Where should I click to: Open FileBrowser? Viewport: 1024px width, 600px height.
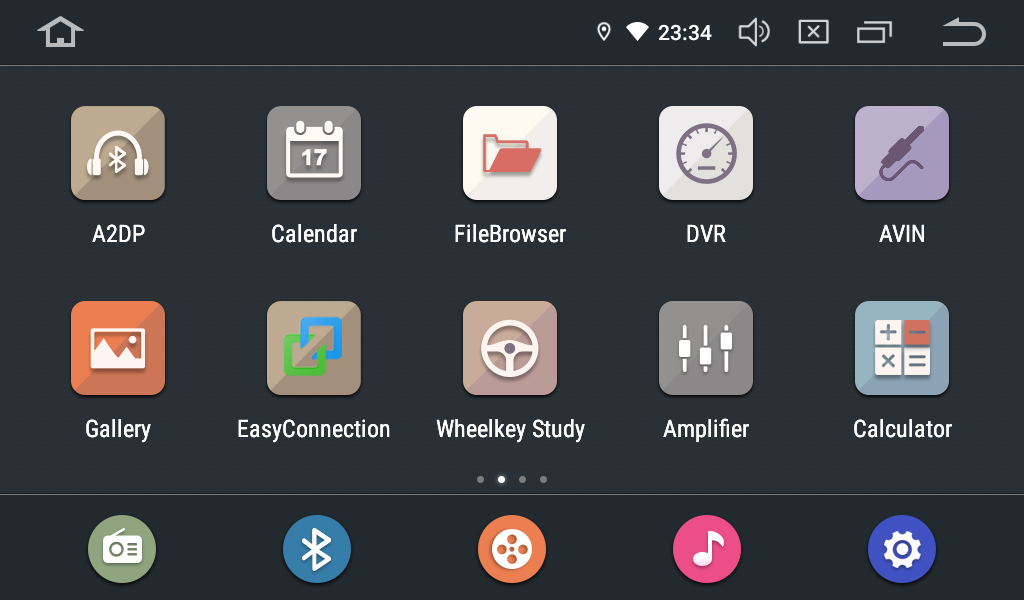pos(510,153)
